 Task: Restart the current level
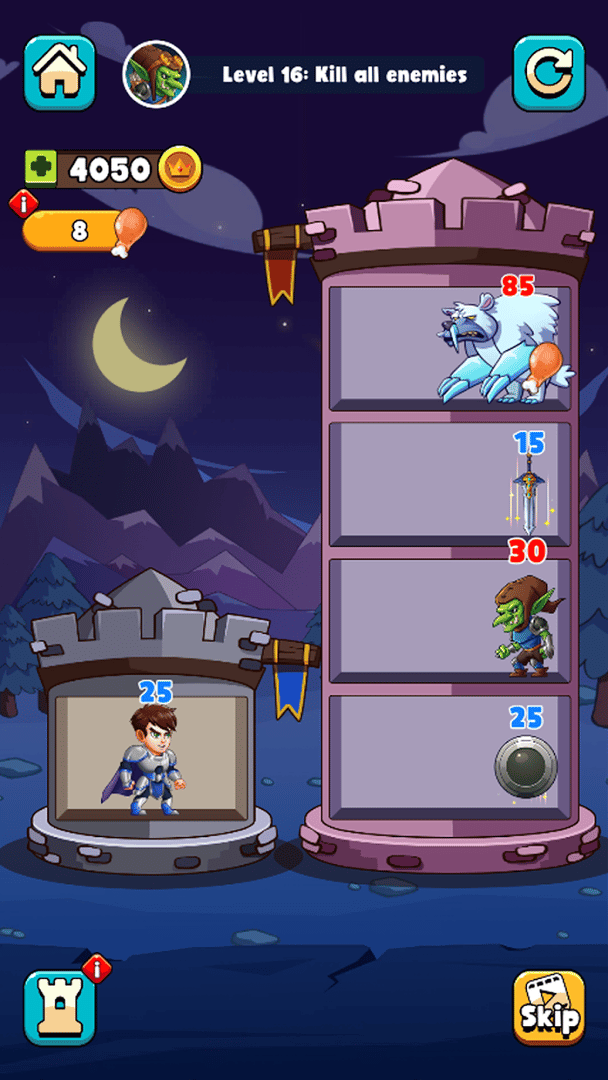click(548, 73)
